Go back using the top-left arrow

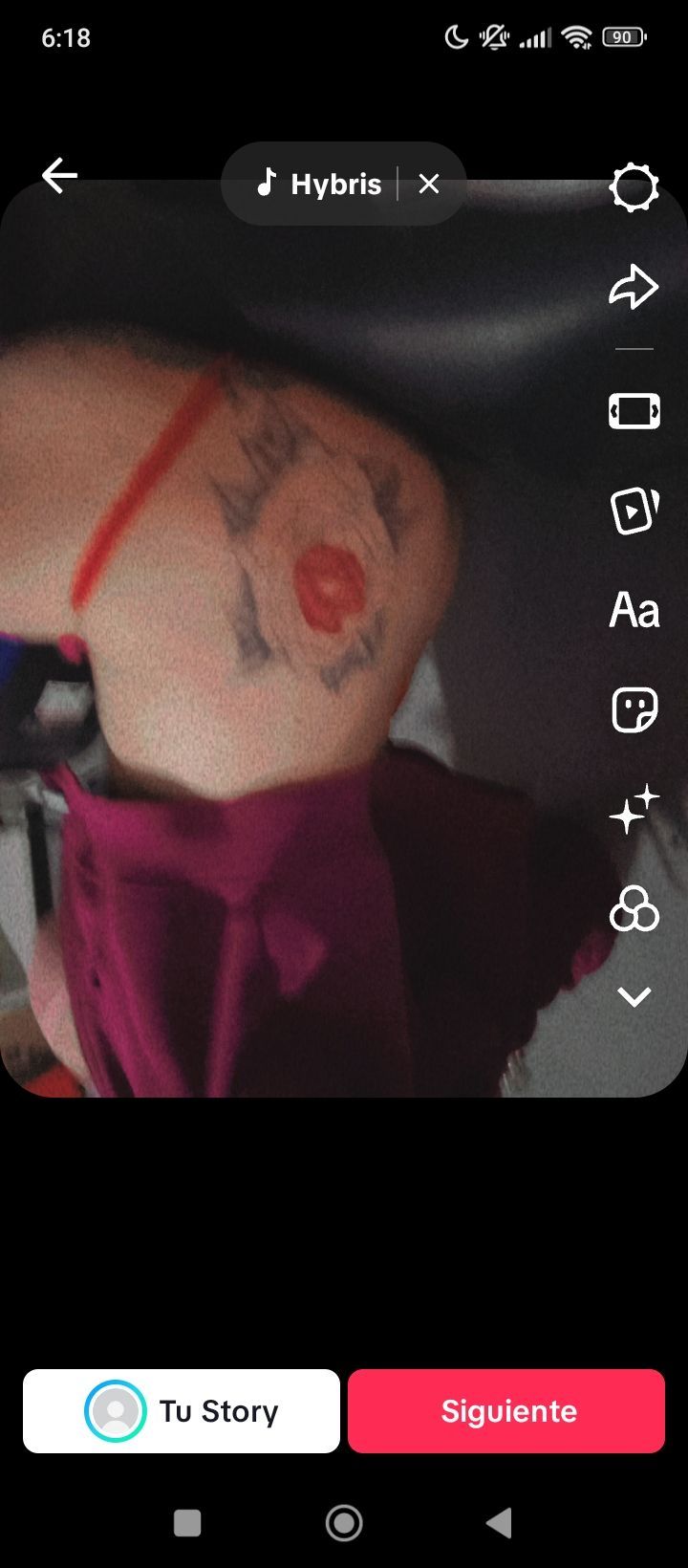click(59, 176)
